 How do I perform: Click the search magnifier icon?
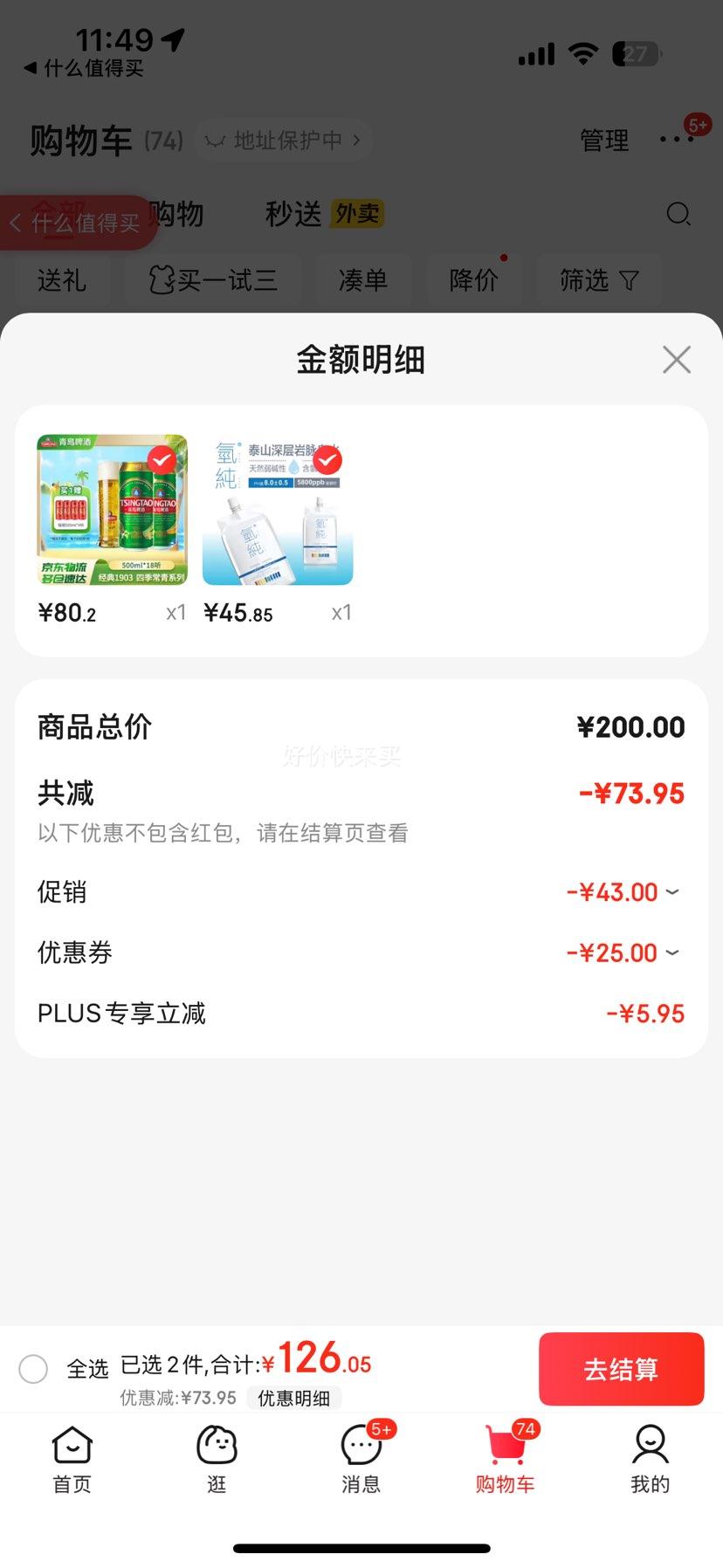click(678, 214)
